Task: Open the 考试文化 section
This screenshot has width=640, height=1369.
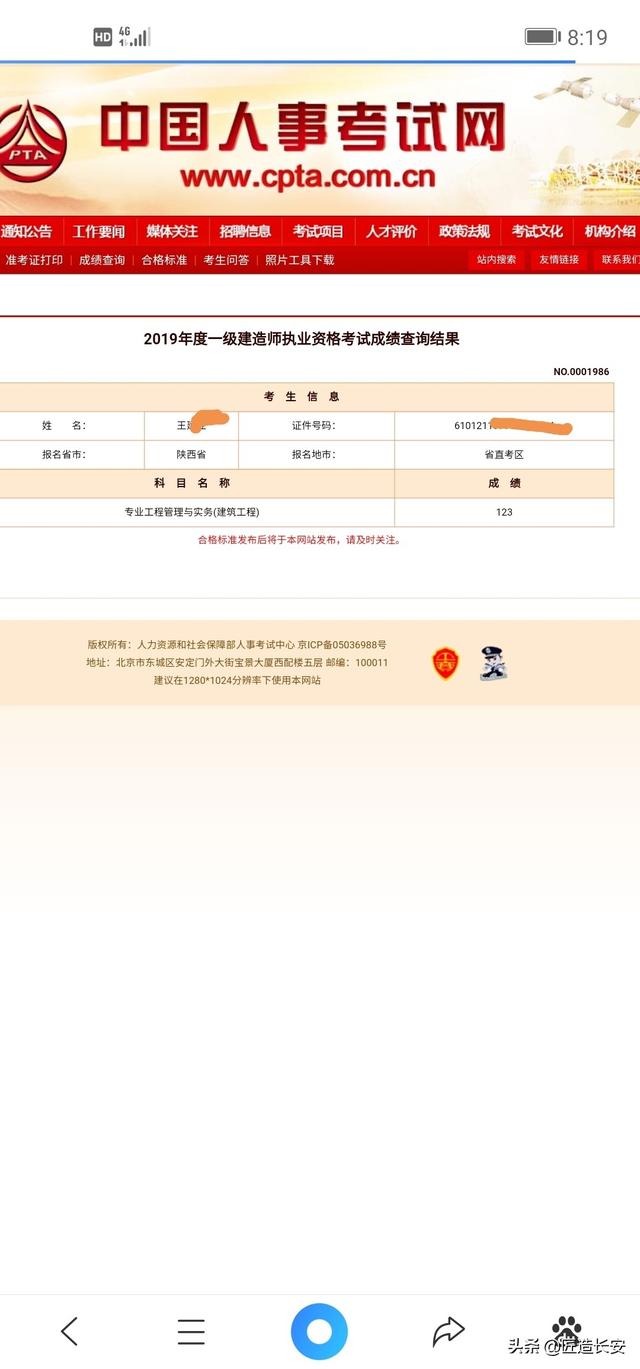Action: click(x=537, y=231)
